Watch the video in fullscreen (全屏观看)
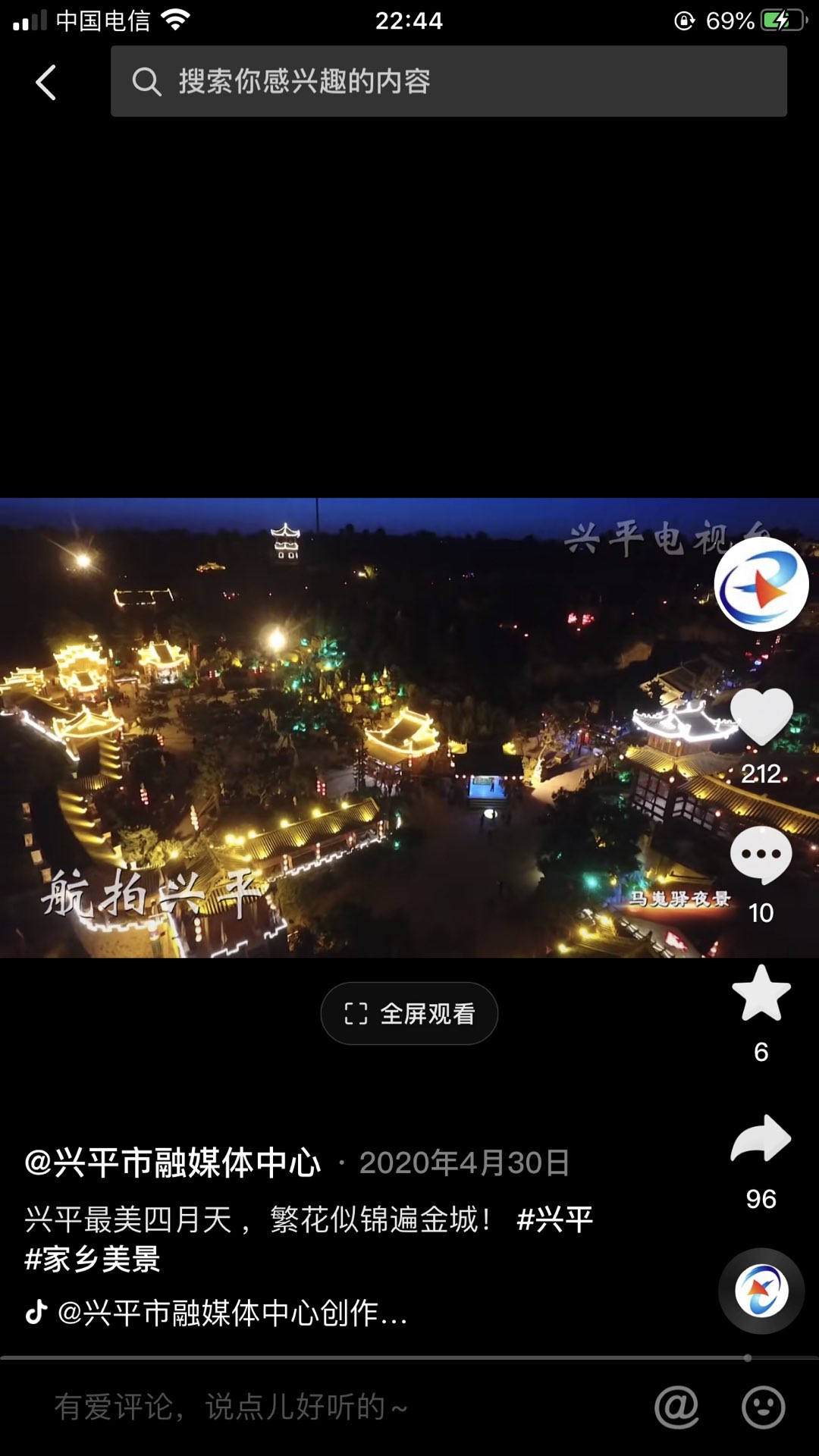819x1456 pixels. tap(409, 1013)
